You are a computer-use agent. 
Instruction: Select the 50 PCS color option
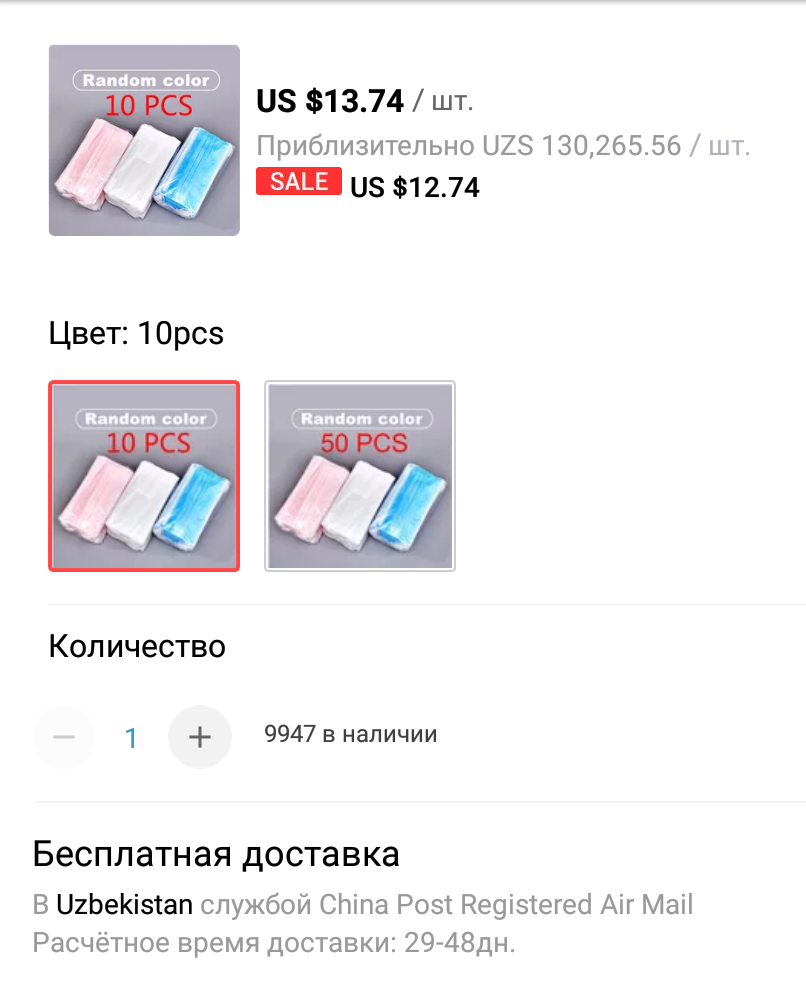360,476
